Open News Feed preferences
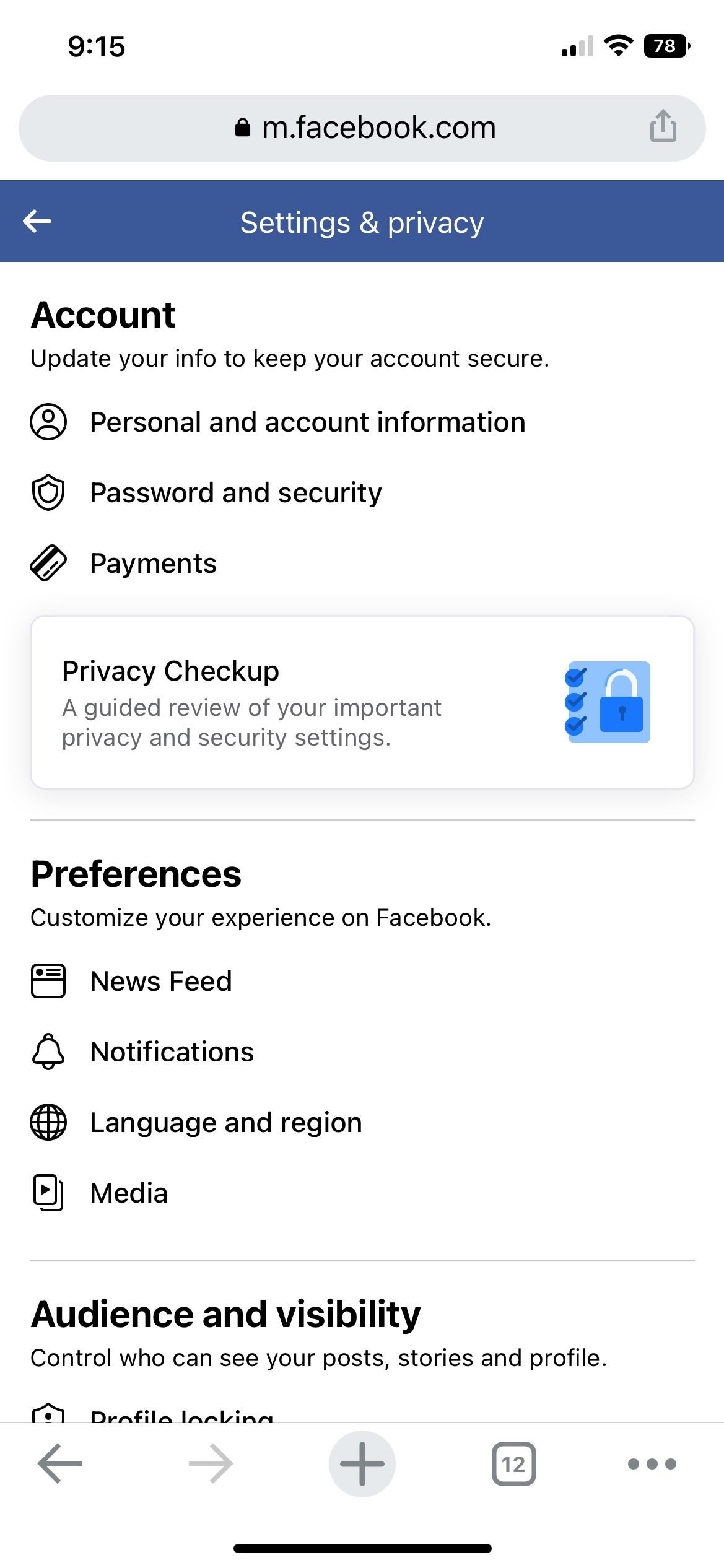The width and height of the screenshot is (724, 1568). point(160,982)
